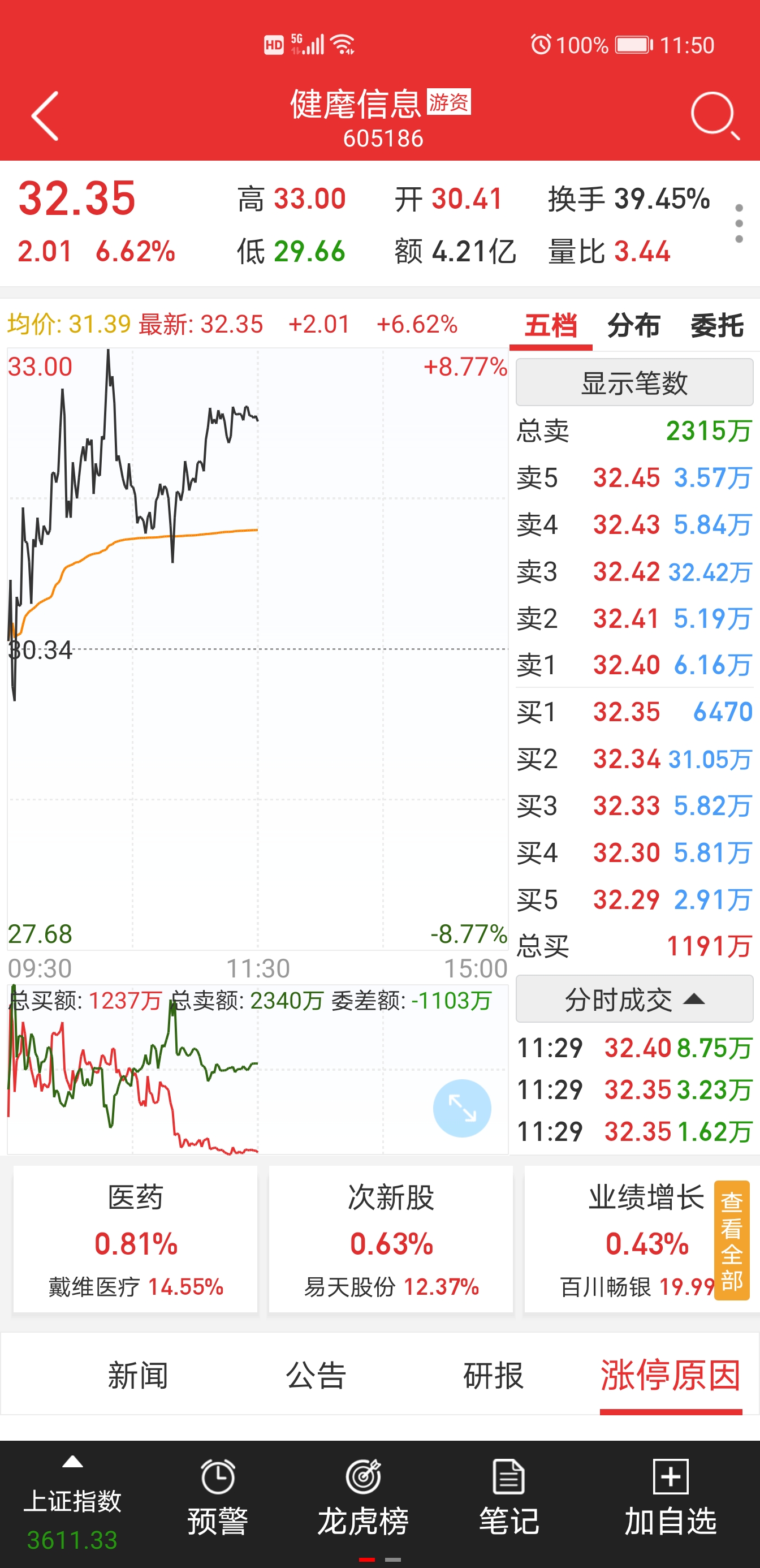
Task: Tap 查看全部 to view all sectors
Action: click(x=731, y=1240)
